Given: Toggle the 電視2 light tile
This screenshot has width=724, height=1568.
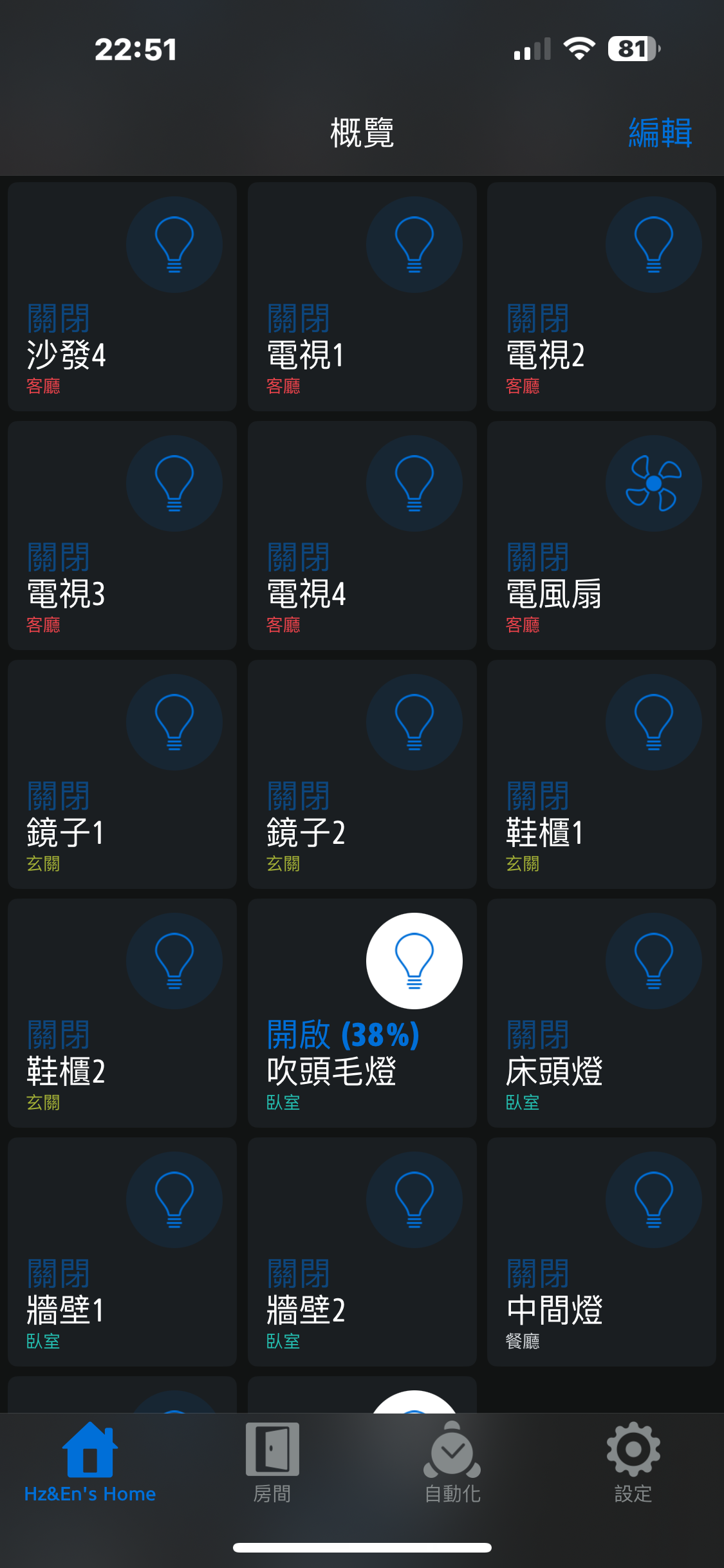Looking at the screenshot, I should [653, 245].
